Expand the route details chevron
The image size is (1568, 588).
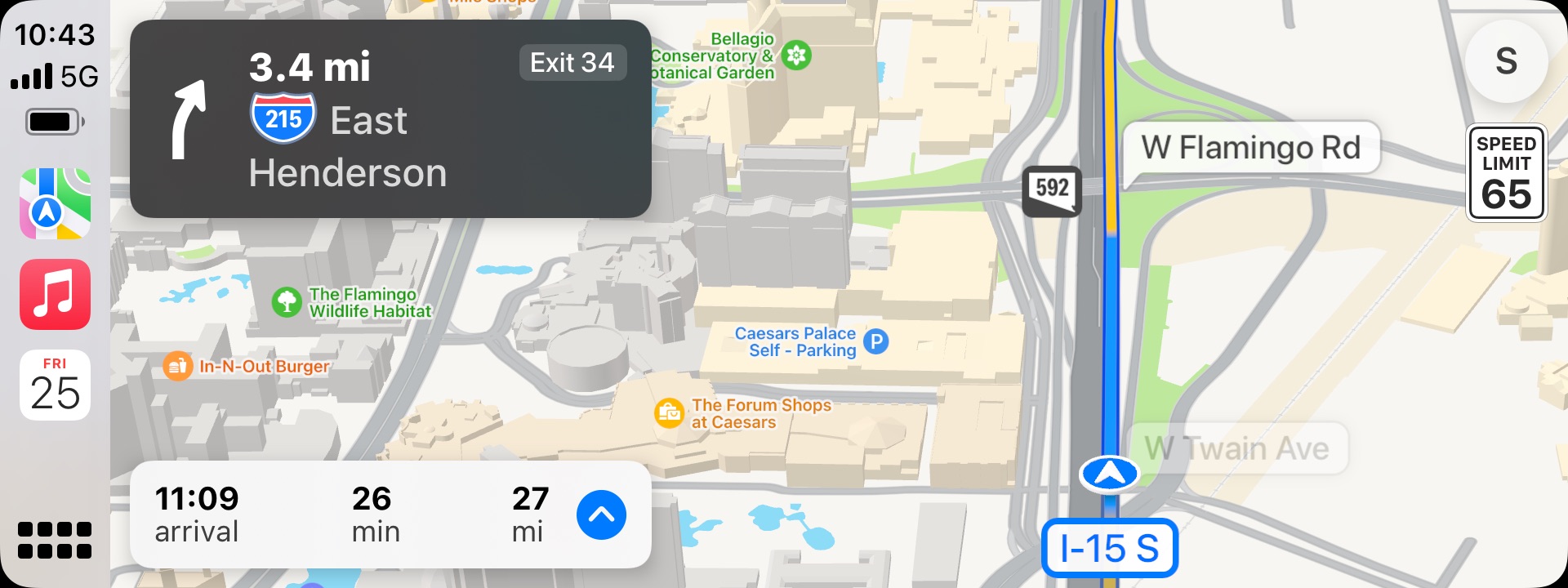coord(601,515)
